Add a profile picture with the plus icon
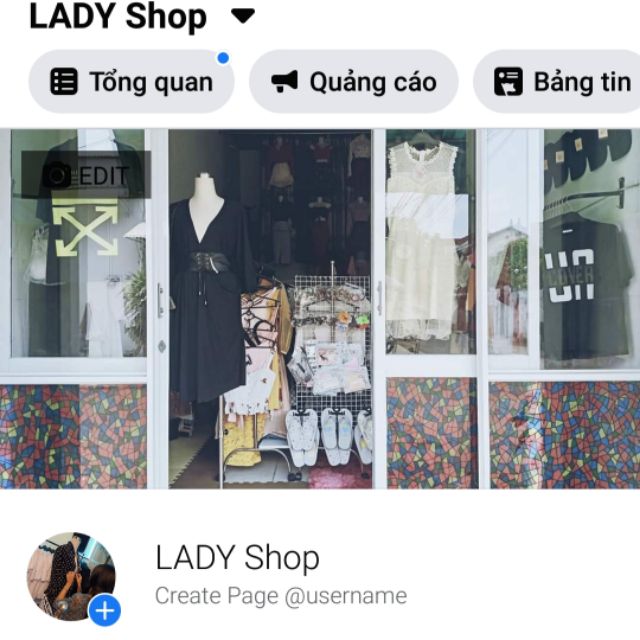Viewport: 640px width, 640px height. [x=104, y=611]
